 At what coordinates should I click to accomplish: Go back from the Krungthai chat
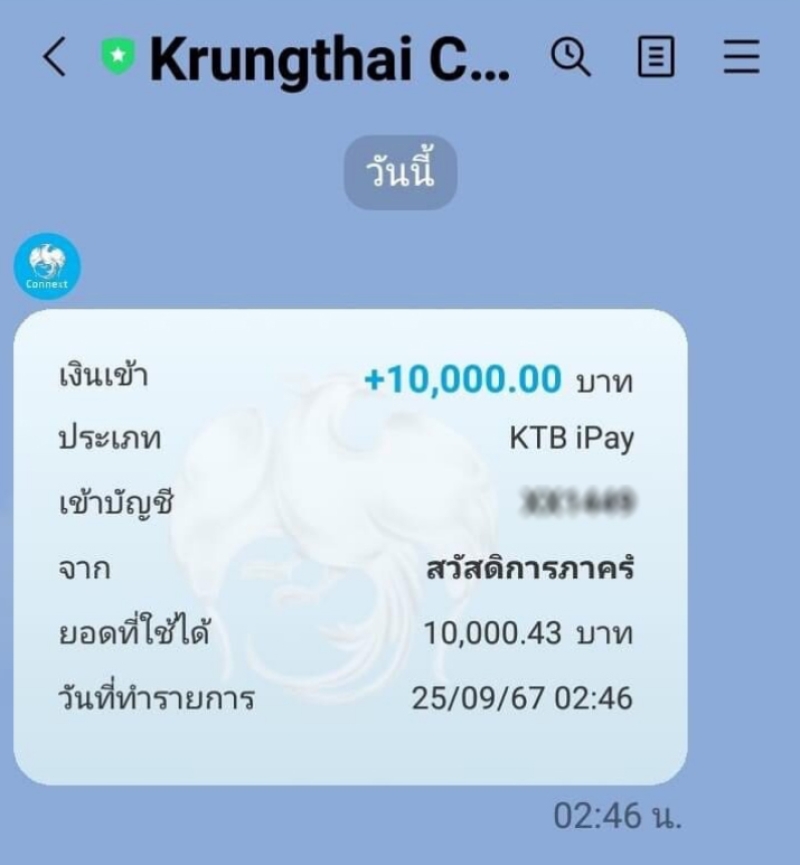coord(54,59)
